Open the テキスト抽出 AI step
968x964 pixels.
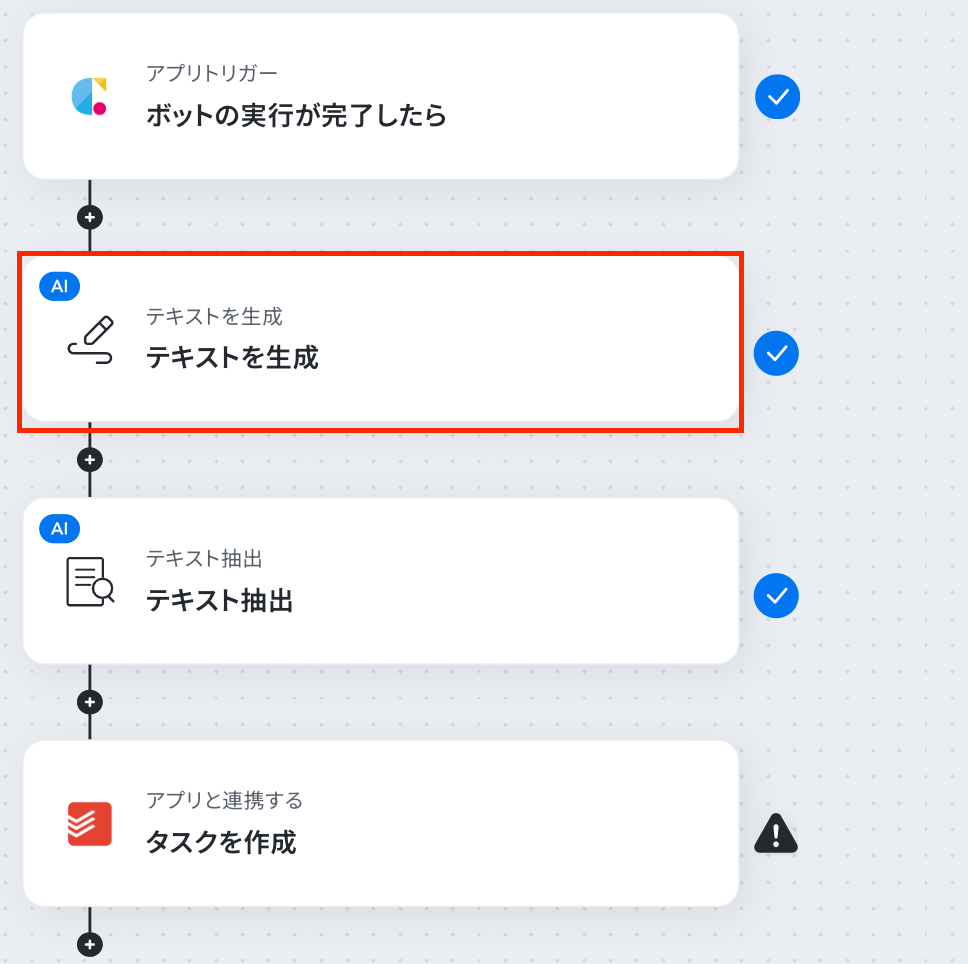tap(380, 581)
